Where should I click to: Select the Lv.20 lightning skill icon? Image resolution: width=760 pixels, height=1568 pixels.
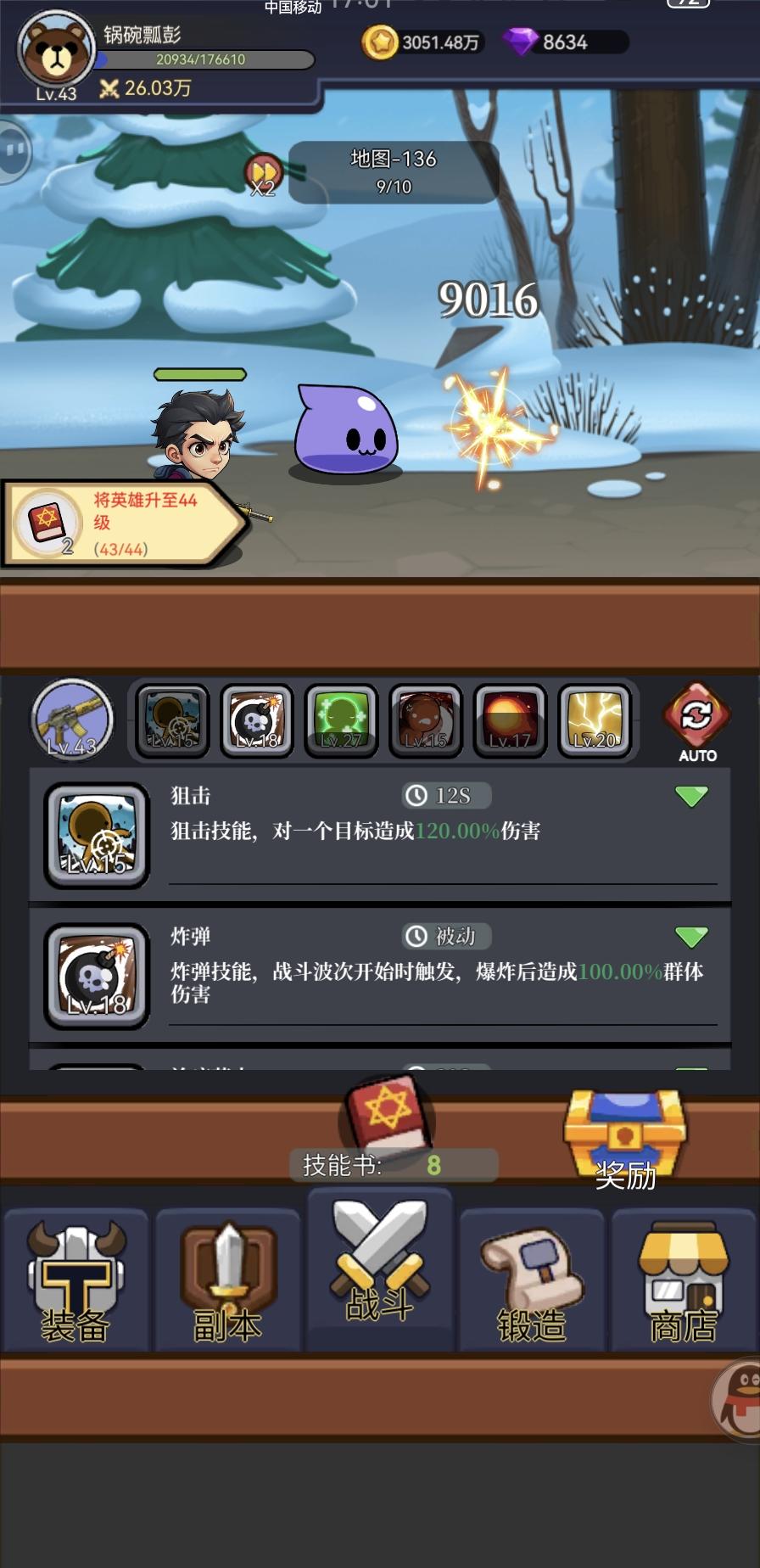click(595, 722)
